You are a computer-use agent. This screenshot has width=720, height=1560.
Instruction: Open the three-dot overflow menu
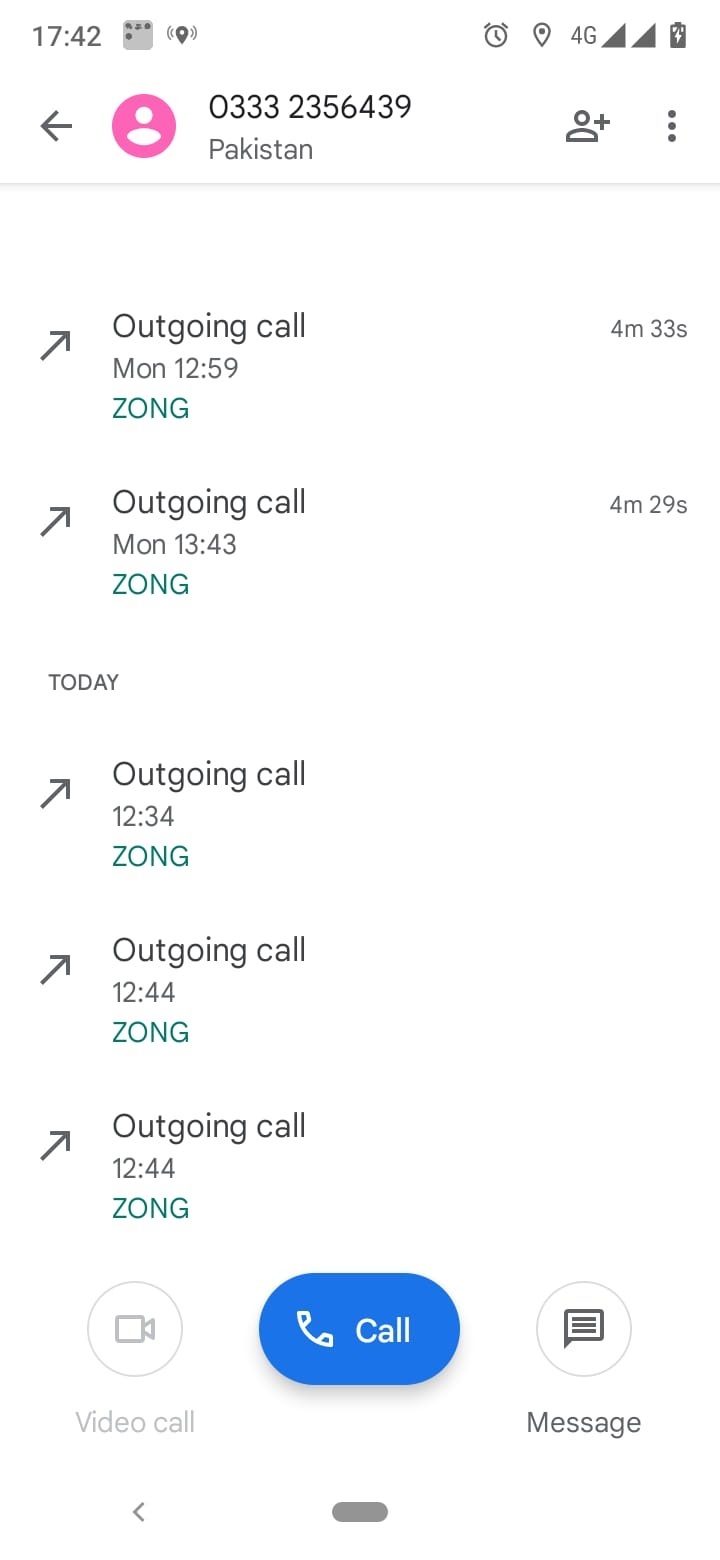point(672,127)
